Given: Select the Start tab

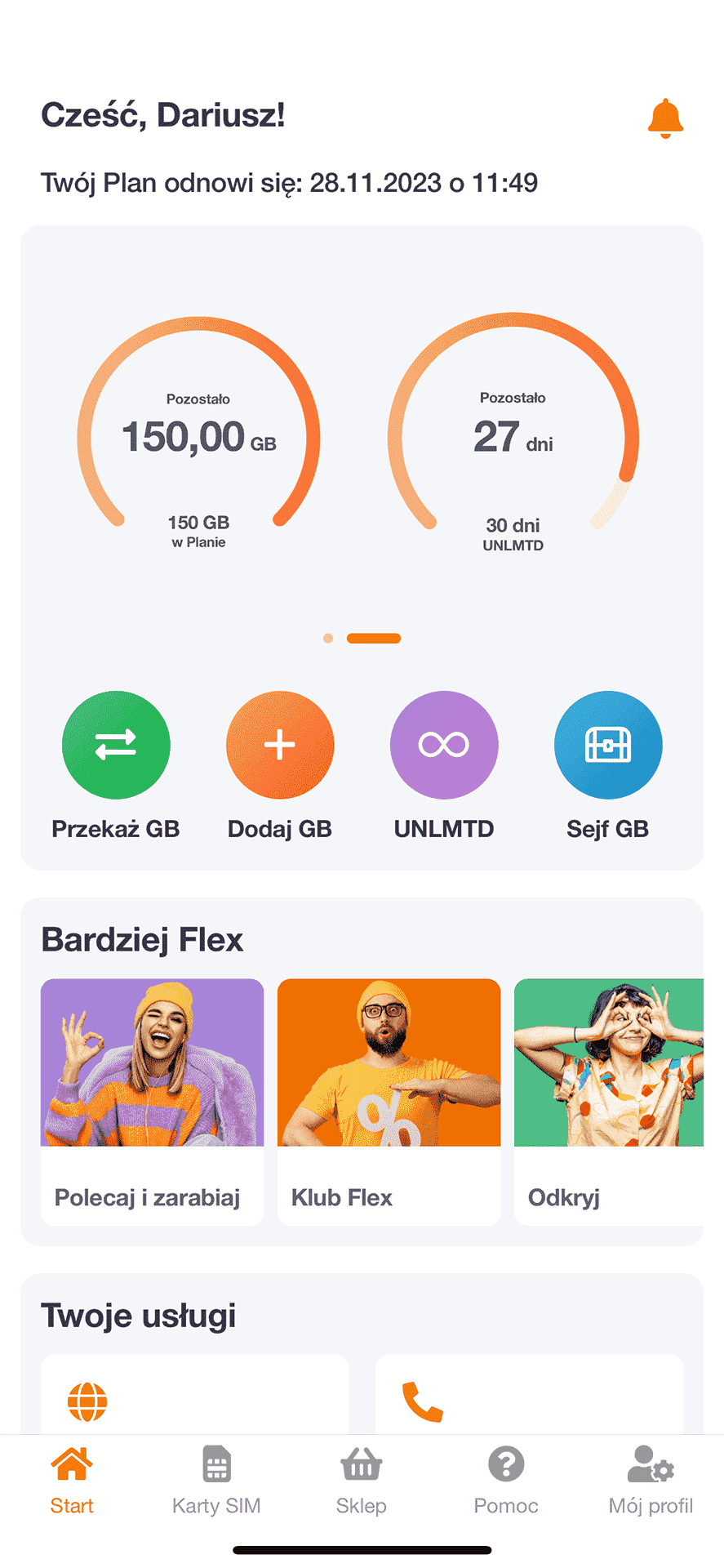Looking at the screenshot, I should pyautogui.click(x=72, y=1480).
